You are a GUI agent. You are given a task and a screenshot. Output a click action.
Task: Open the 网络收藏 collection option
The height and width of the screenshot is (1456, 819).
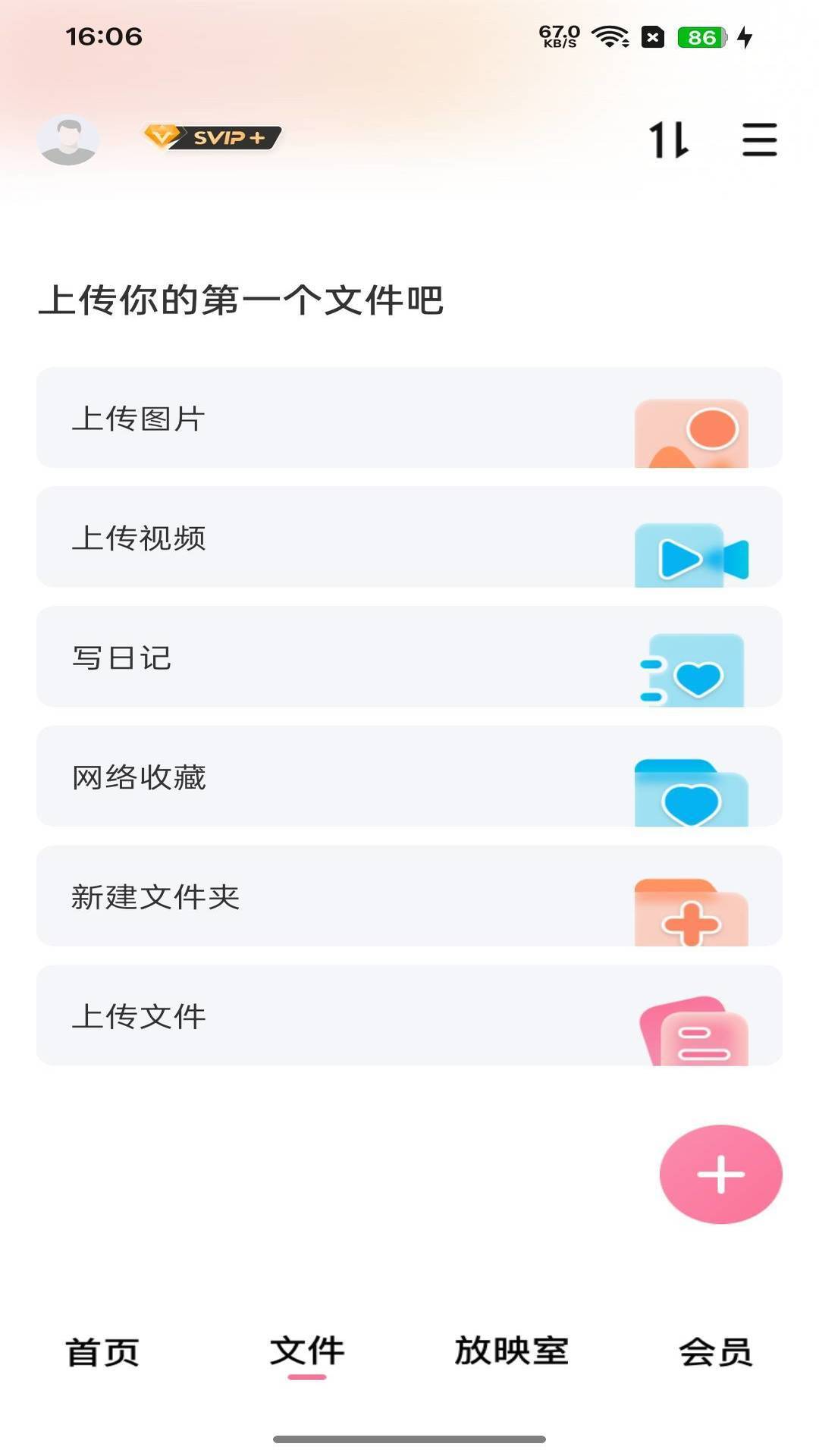coord(409,777)
